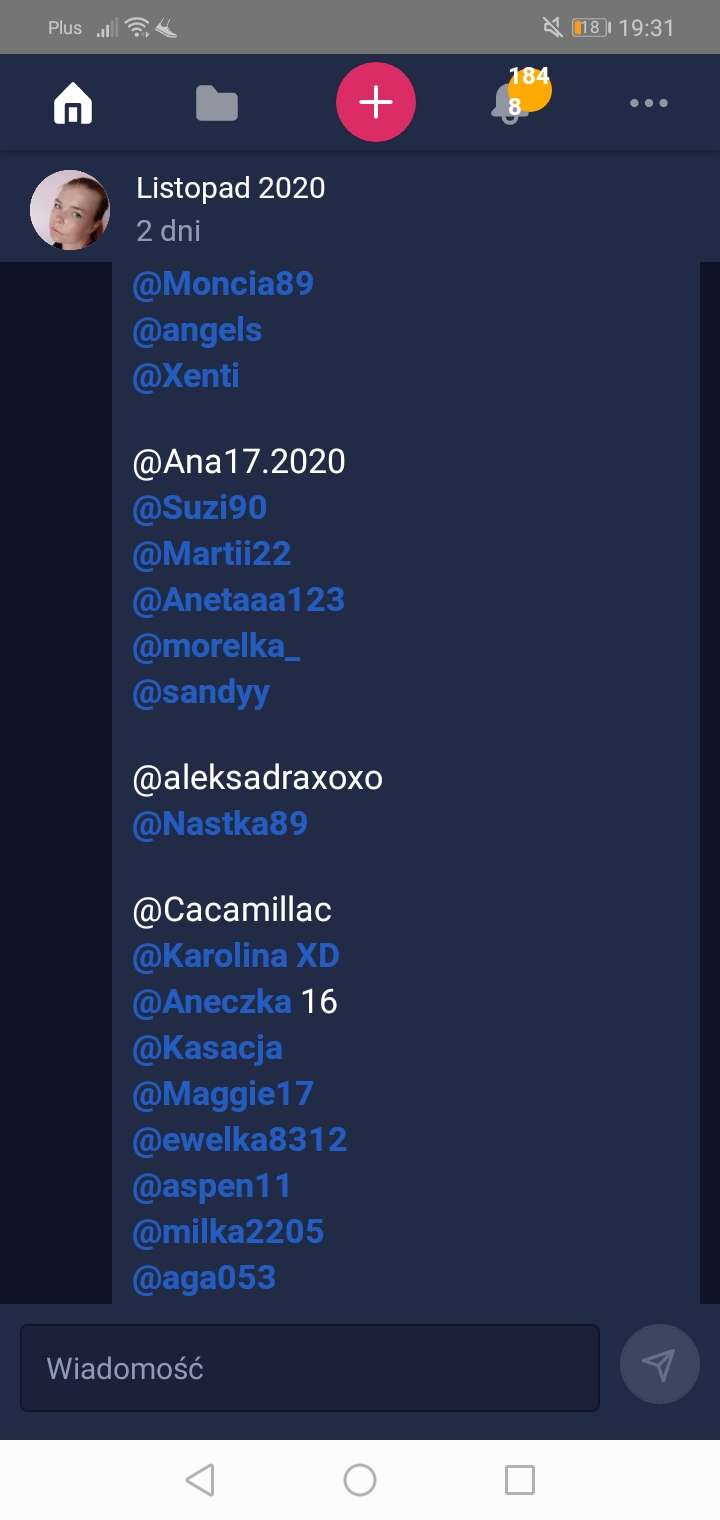This screenshot has width=720, height=1520.
Task: Follow the @Karolina XD mention
Action: [236, 956]
